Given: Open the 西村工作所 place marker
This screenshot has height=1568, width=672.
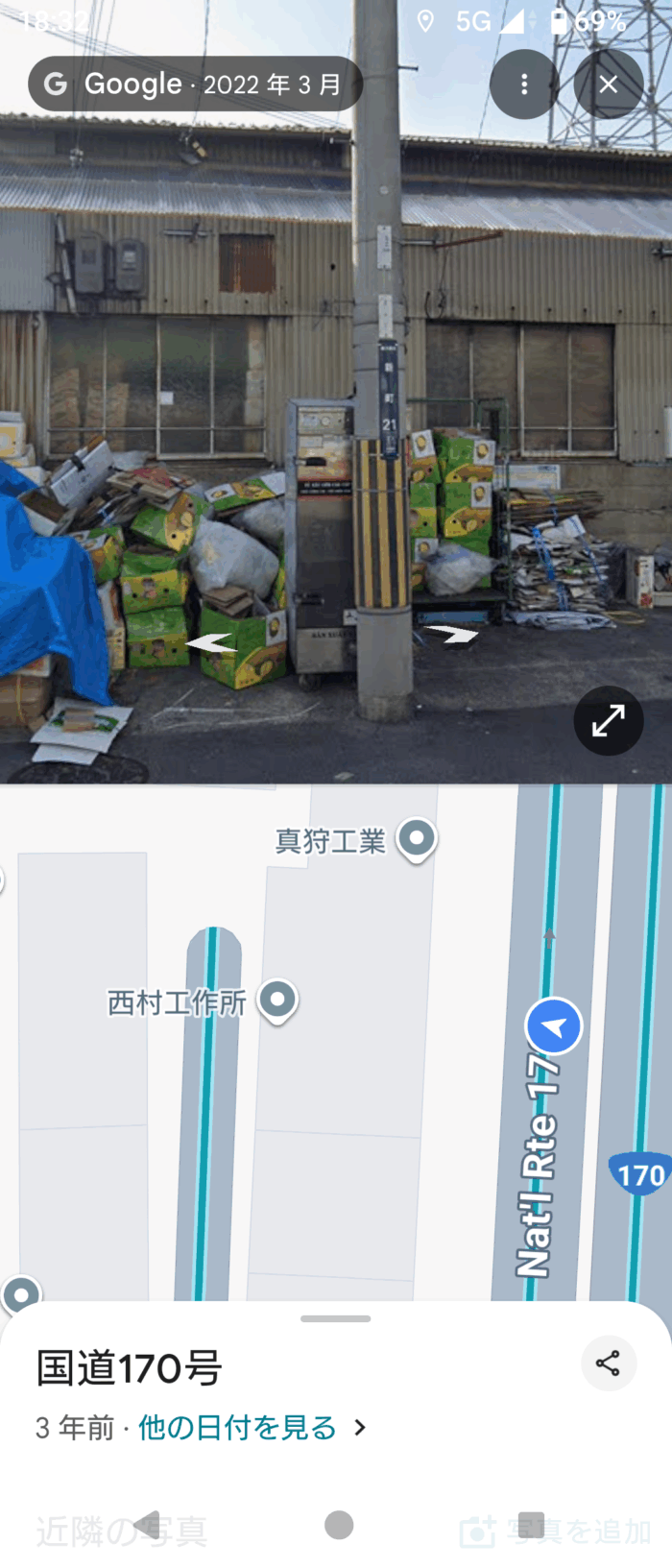Looking at the screenshot, I should point(278,1000).
